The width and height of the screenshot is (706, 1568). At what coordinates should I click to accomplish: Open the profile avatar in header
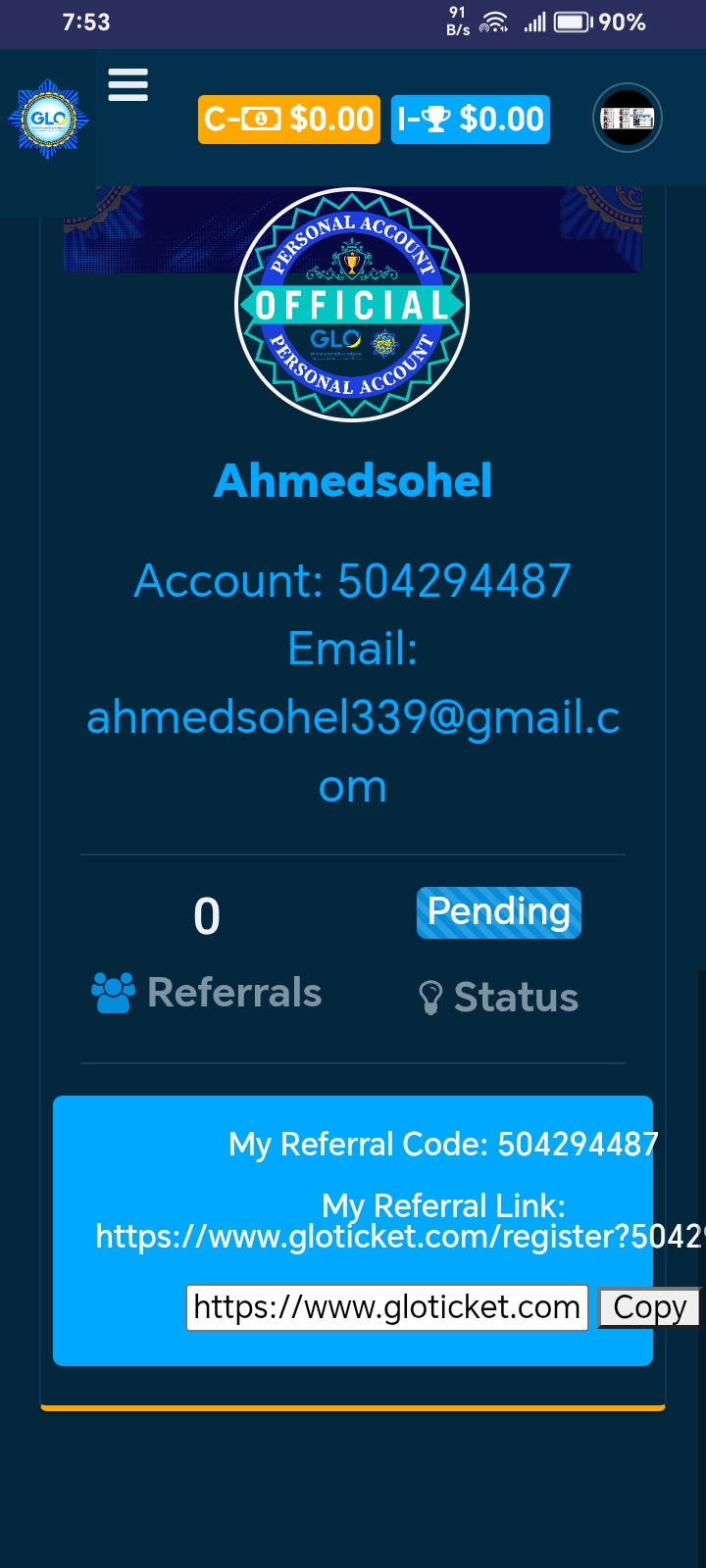coord(628,119)
